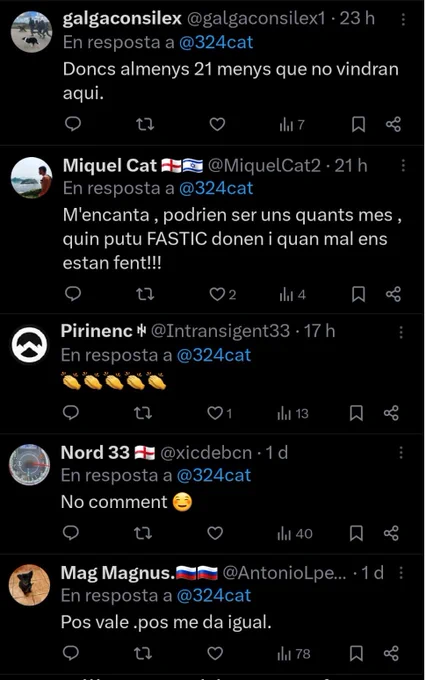This screenshot has width=426, height=680.
Task: Retweet Nord 33's reply
Action: click(143, 533)
